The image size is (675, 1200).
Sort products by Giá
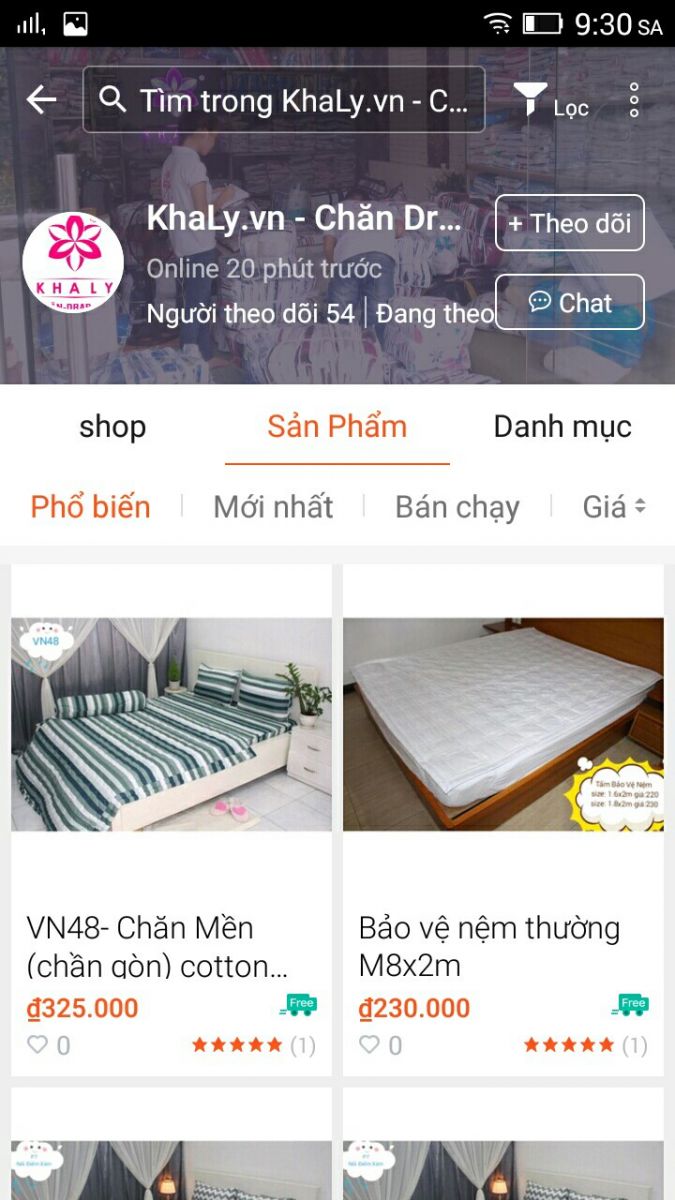[613, 507]
